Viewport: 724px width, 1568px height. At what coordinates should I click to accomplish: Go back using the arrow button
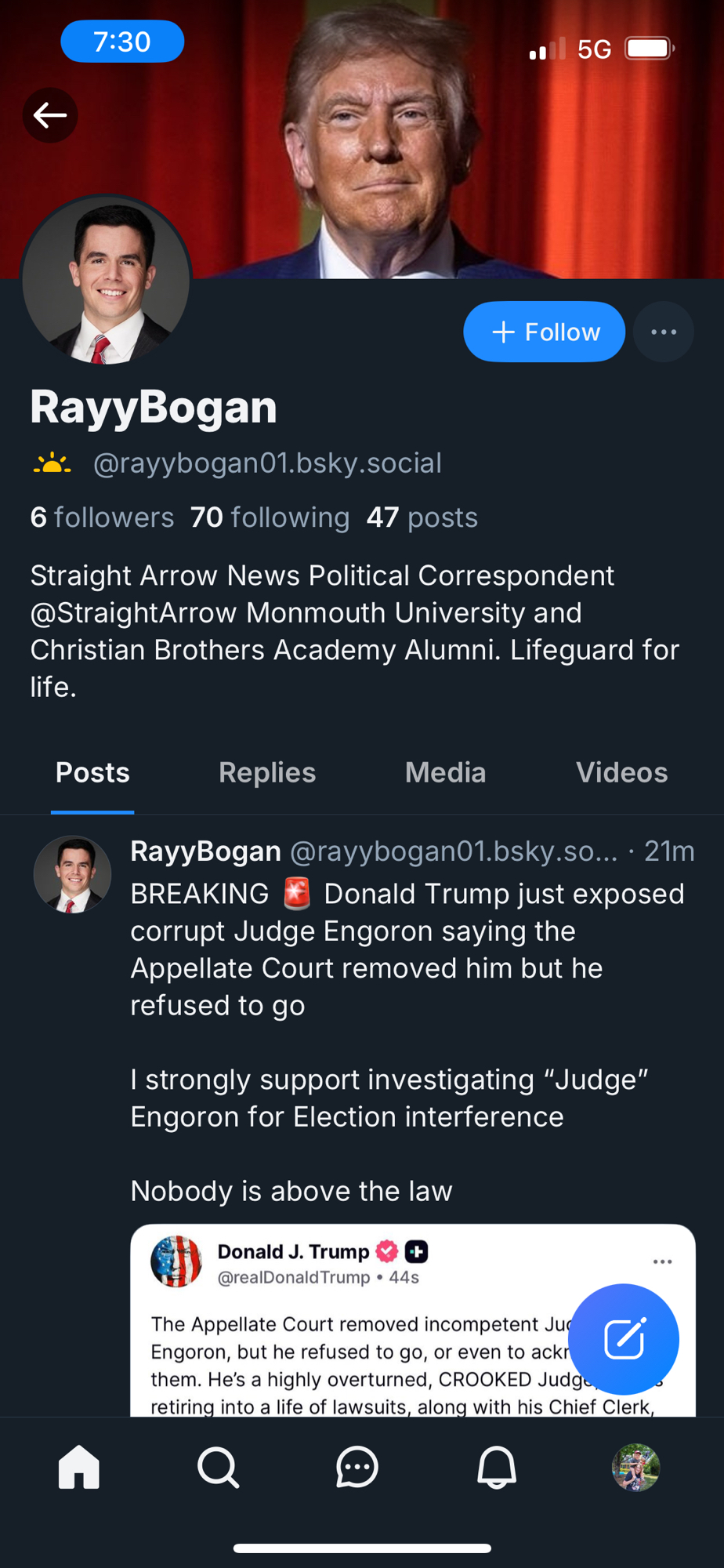(50, 115)
